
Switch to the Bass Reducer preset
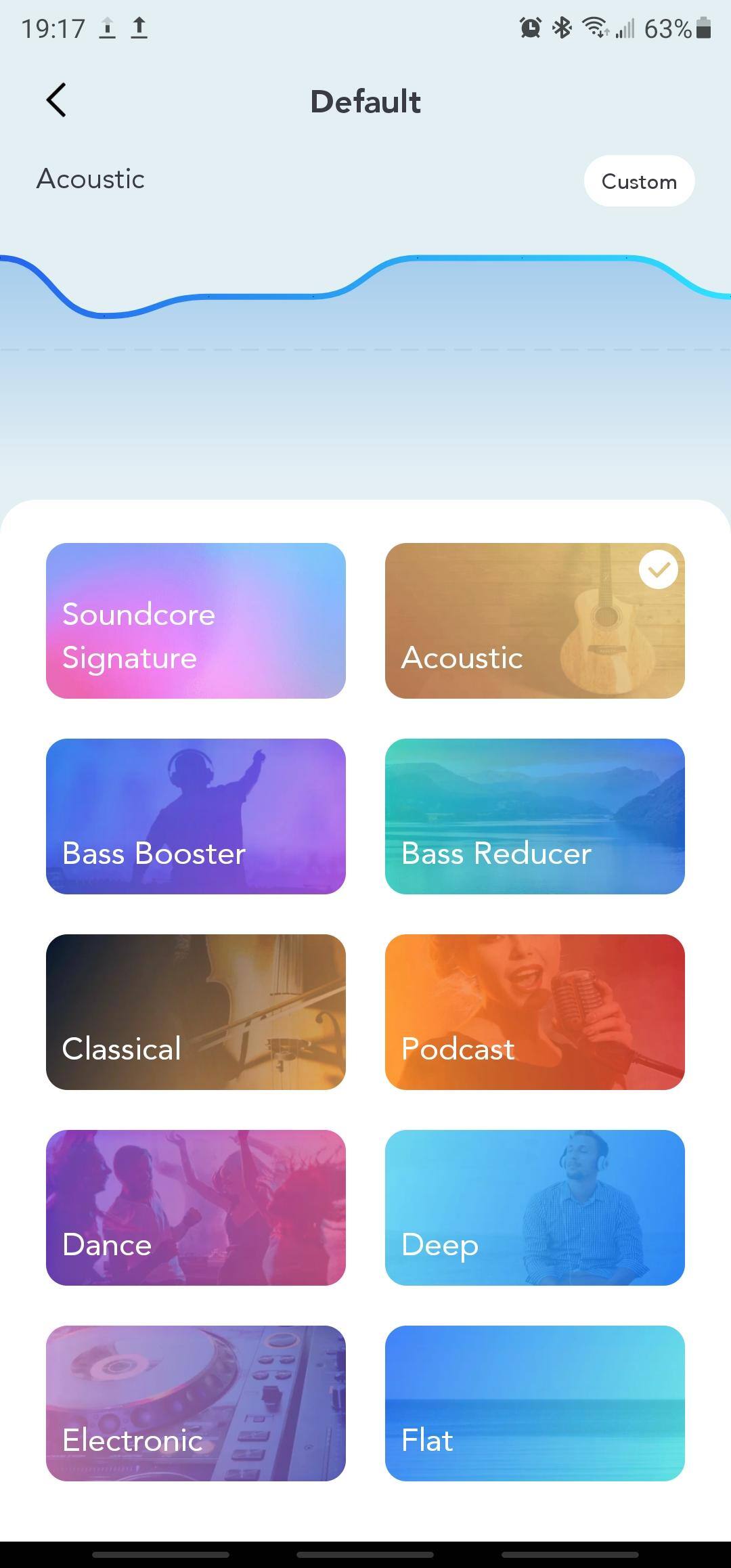[x=534, y=816]
